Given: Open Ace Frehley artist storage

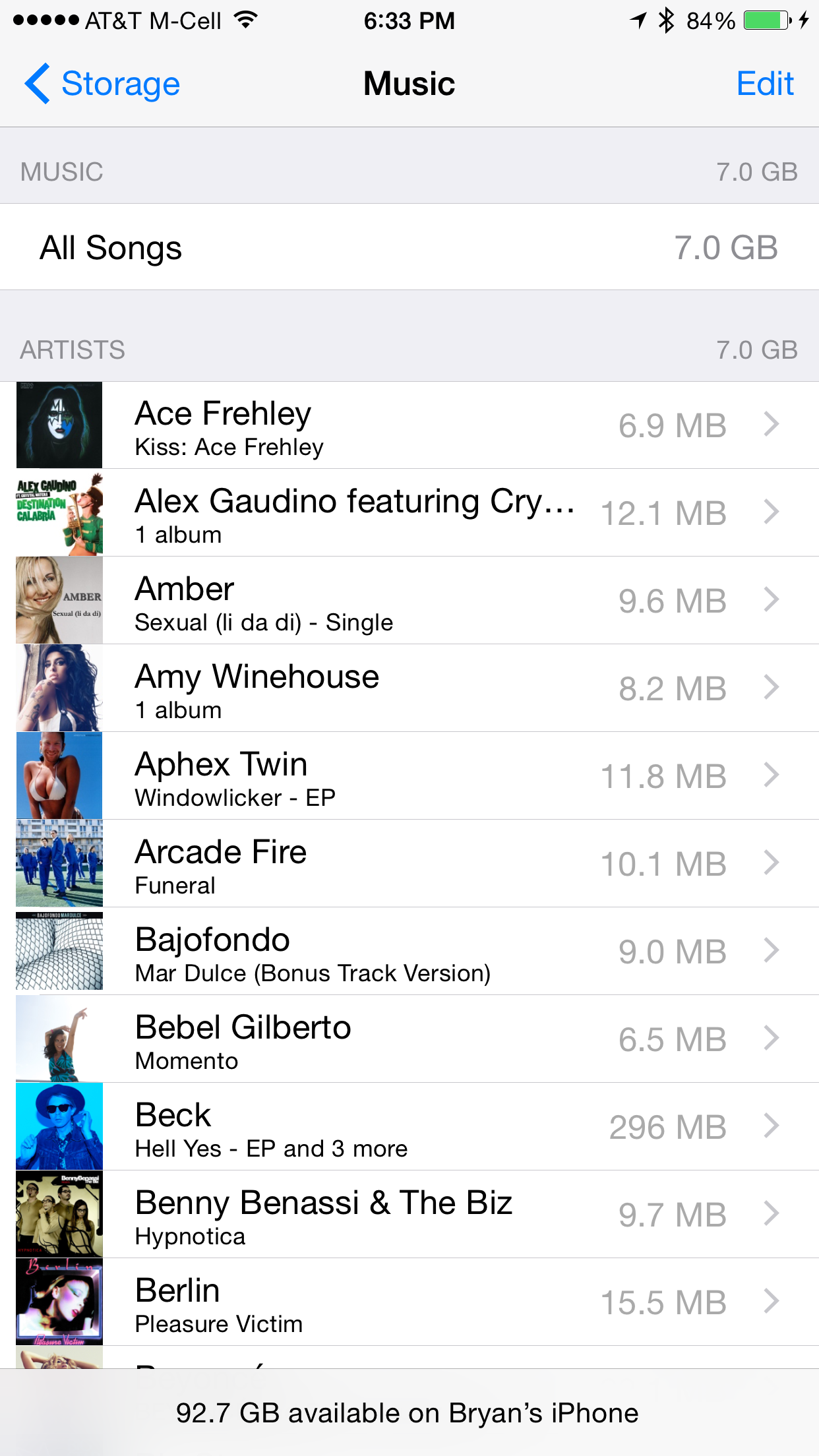Looking at the screenshot, I should coord(409,425).
